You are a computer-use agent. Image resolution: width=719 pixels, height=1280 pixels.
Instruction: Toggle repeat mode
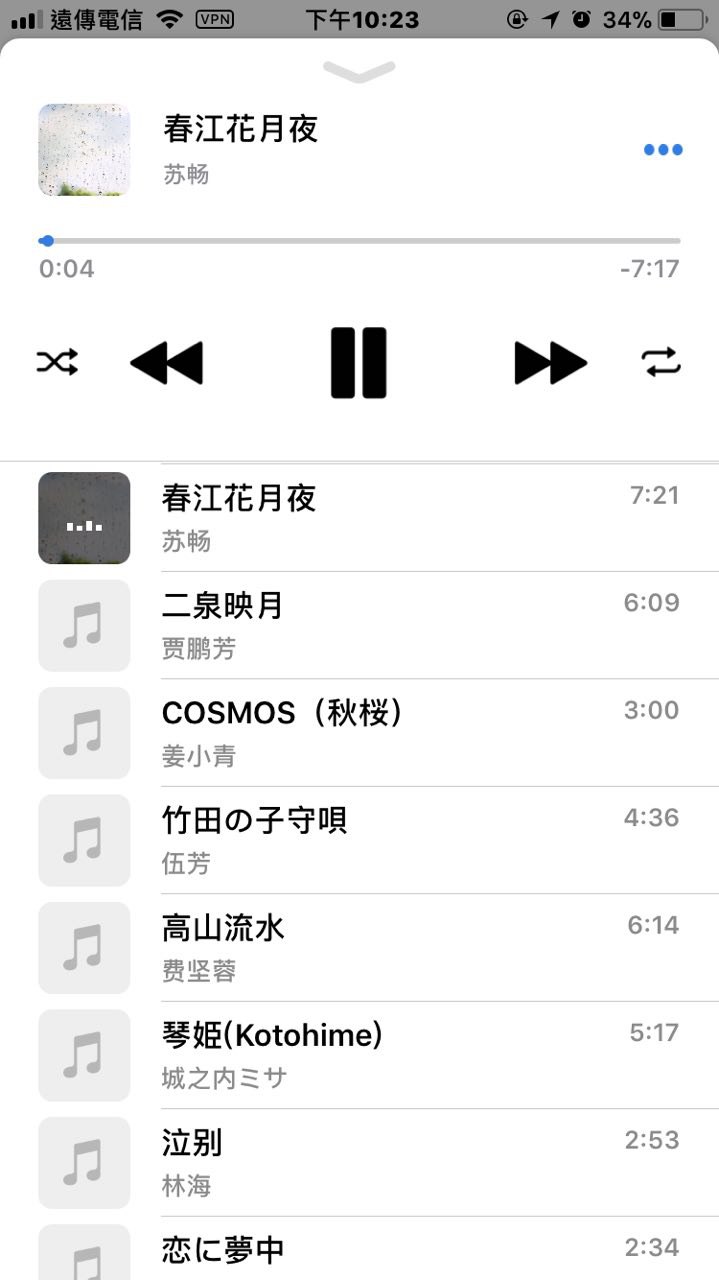pyautogui.click(x=661, y=363)
